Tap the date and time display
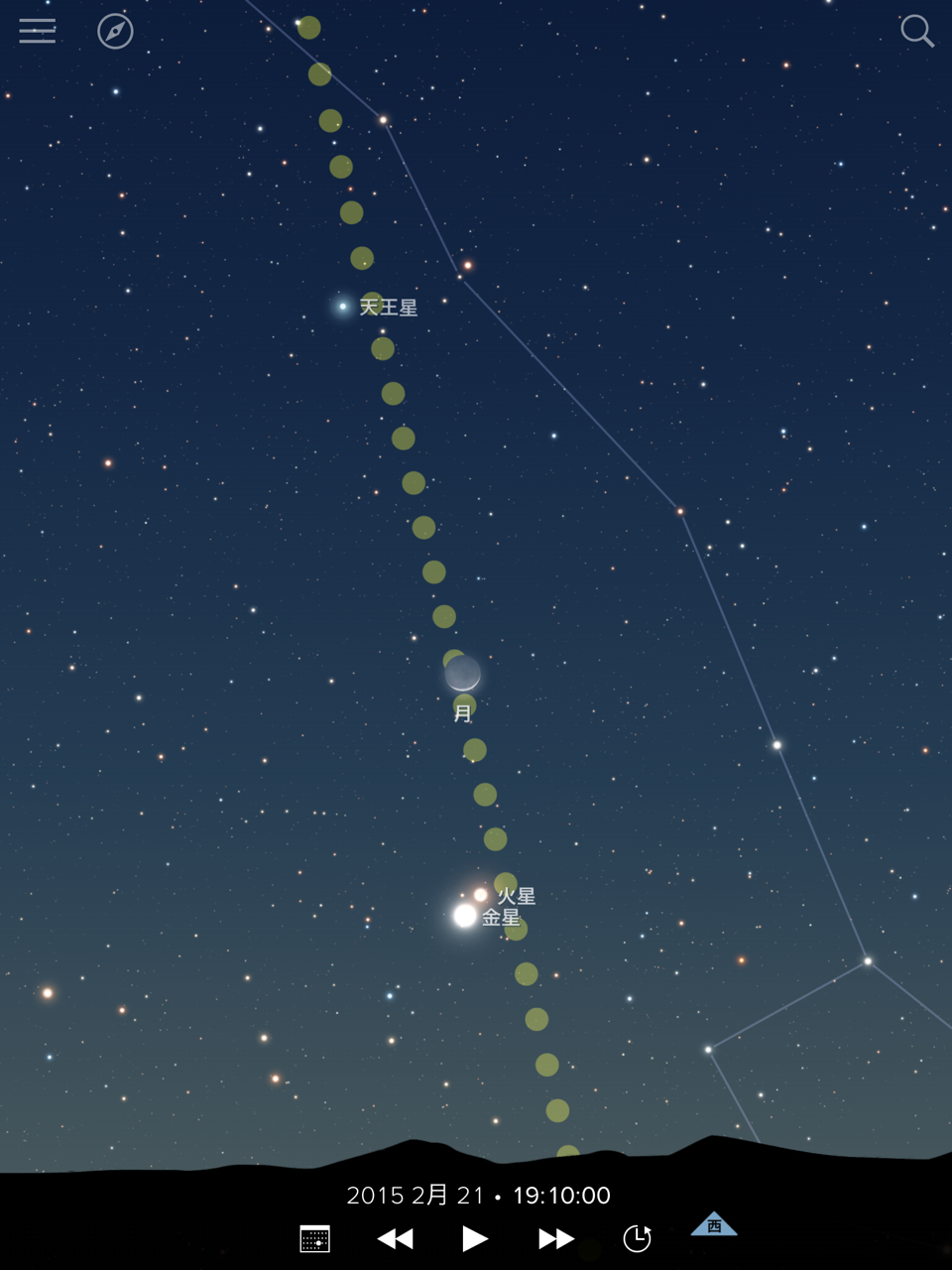 tap(478, 1195)
